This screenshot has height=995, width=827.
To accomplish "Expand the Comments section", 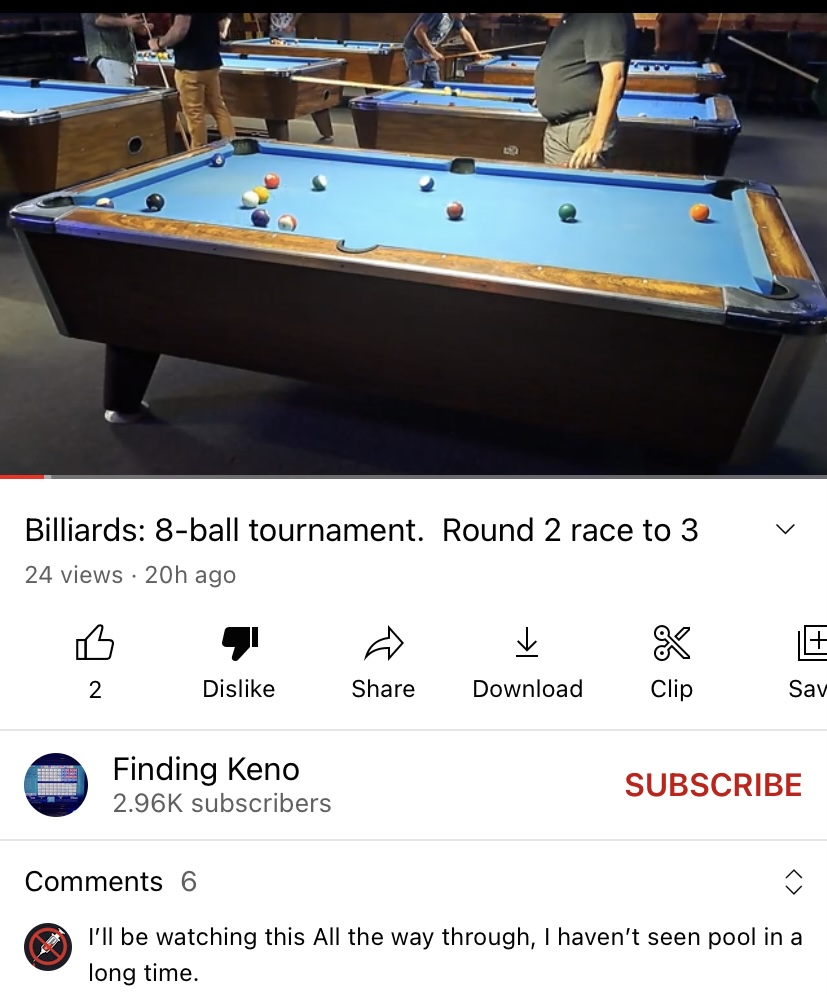I will [x=793, y=881].
